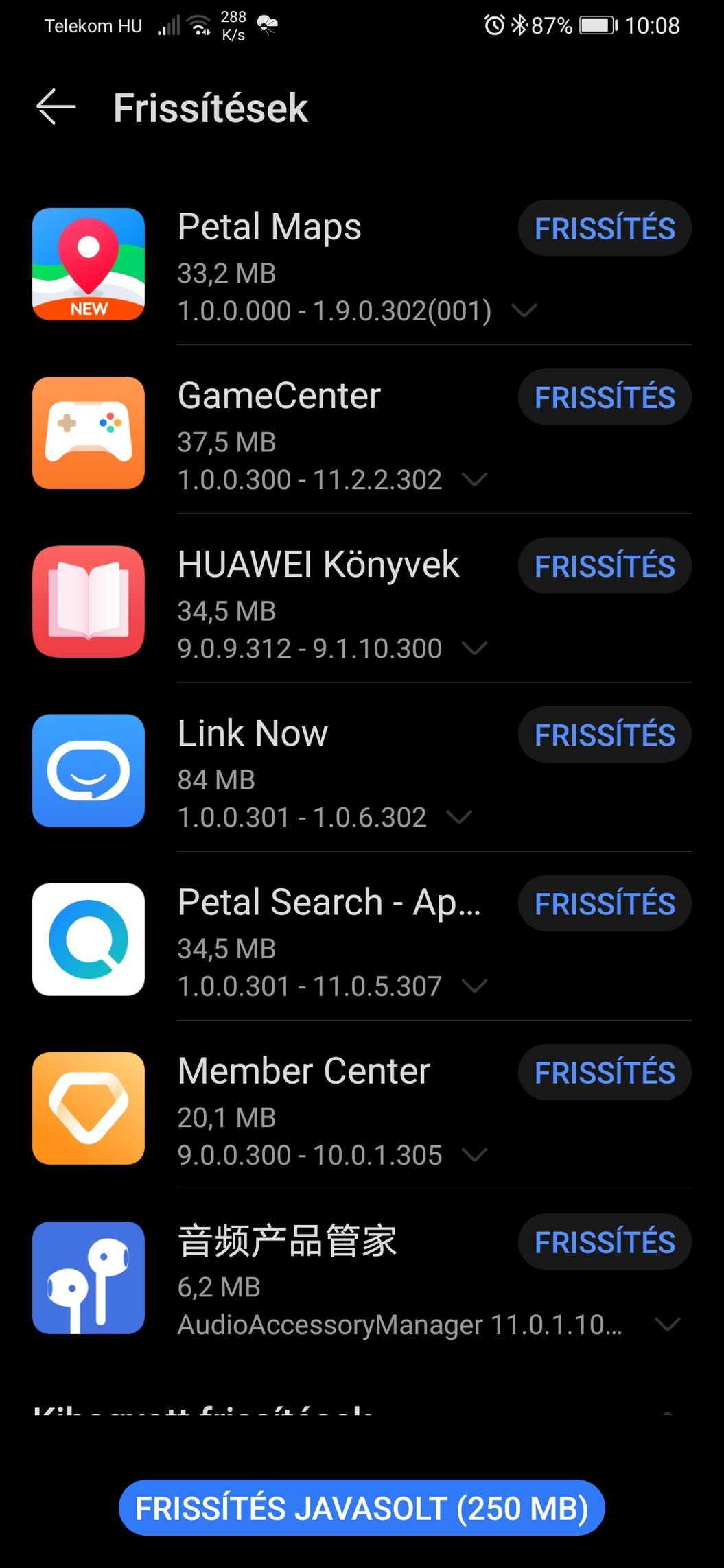This screenshot has height=1568, width=724.
Task: Update the GameCenter app
Action: [x=605, y=397]
